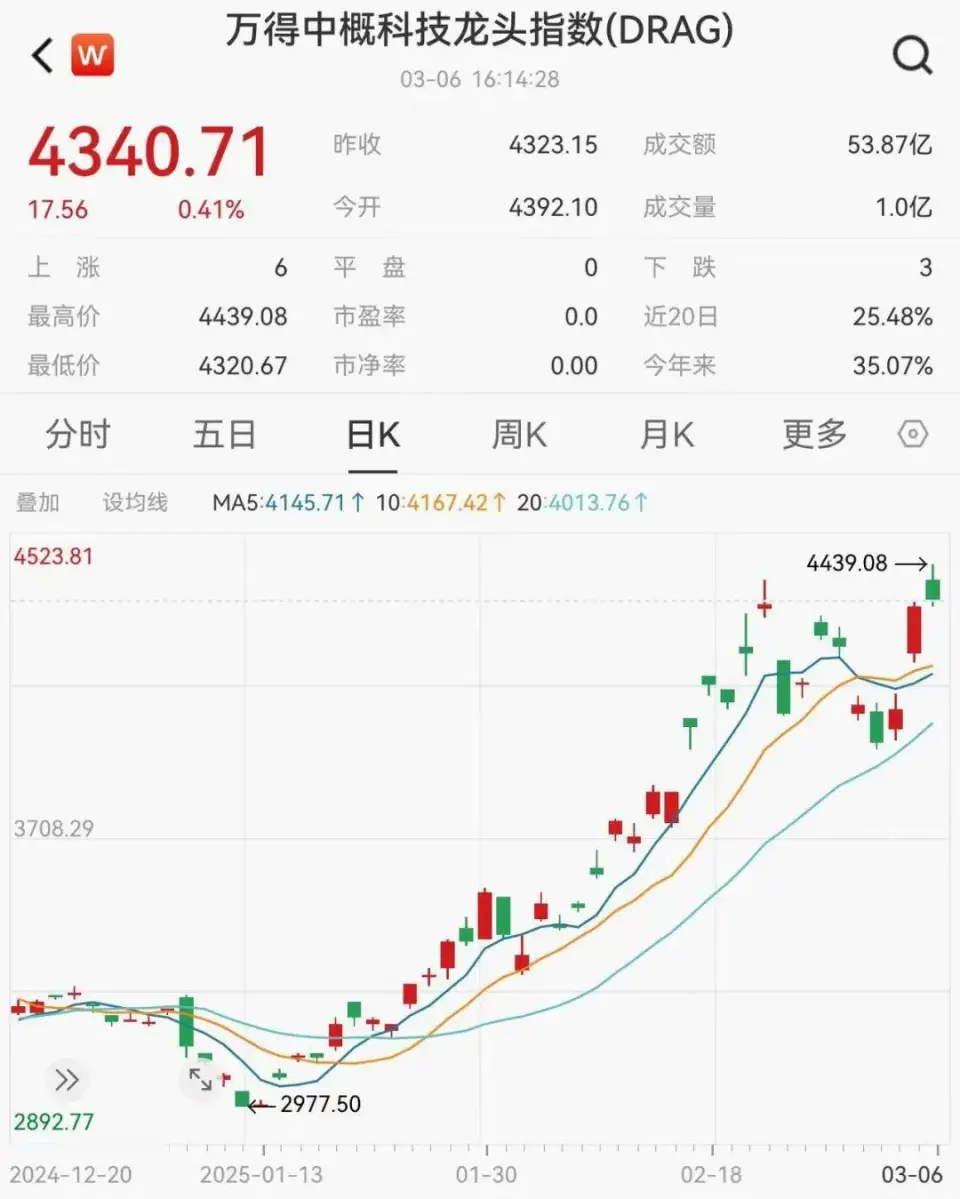Expand the 更多 chart options menu
The image size is (960, 1199).
(814, 434)
